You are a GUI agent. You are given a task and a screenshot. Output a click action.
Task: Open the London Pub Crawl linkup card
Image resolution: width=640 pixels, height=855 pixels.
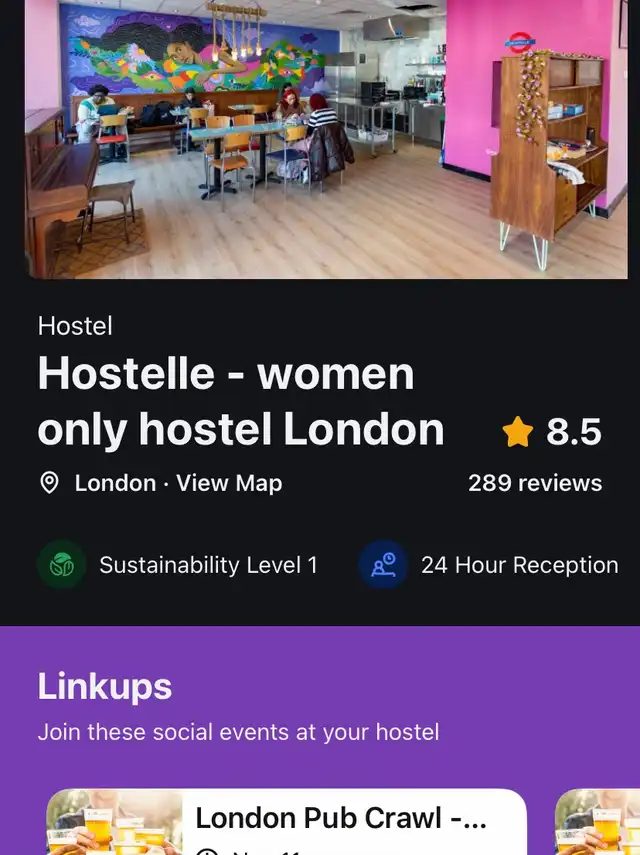(287, 822)
